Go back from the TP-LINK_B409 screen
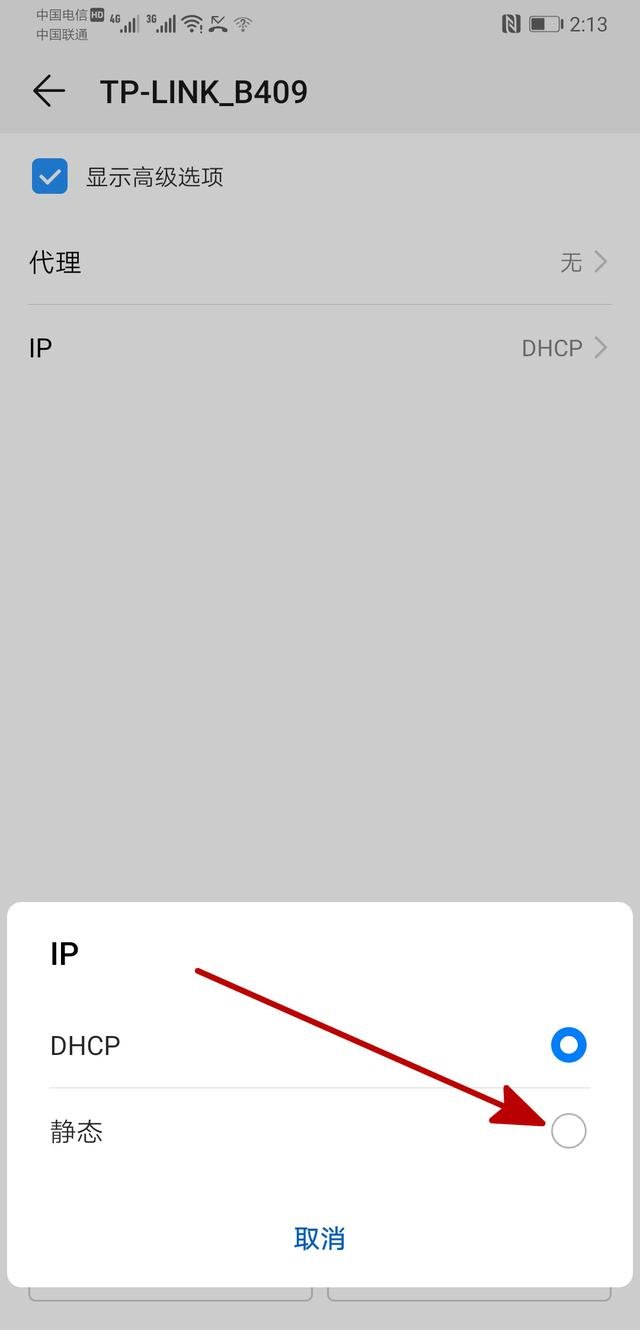The height and width of the screenshot is (1330, 640). click(49, 92)
